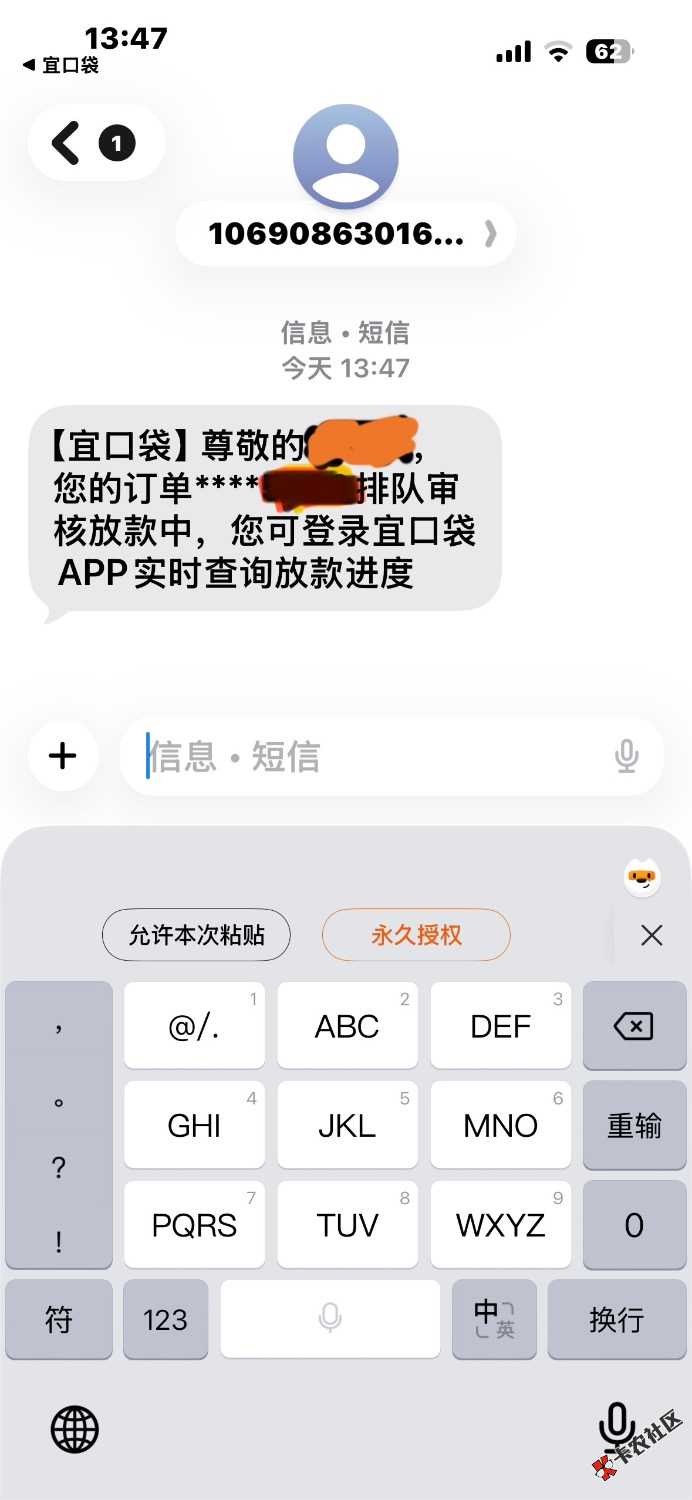This screenshot has height=1500, width=692.
Task: Allow paste this time (允许本次粘贴)
Action: [x=197, y=935]
